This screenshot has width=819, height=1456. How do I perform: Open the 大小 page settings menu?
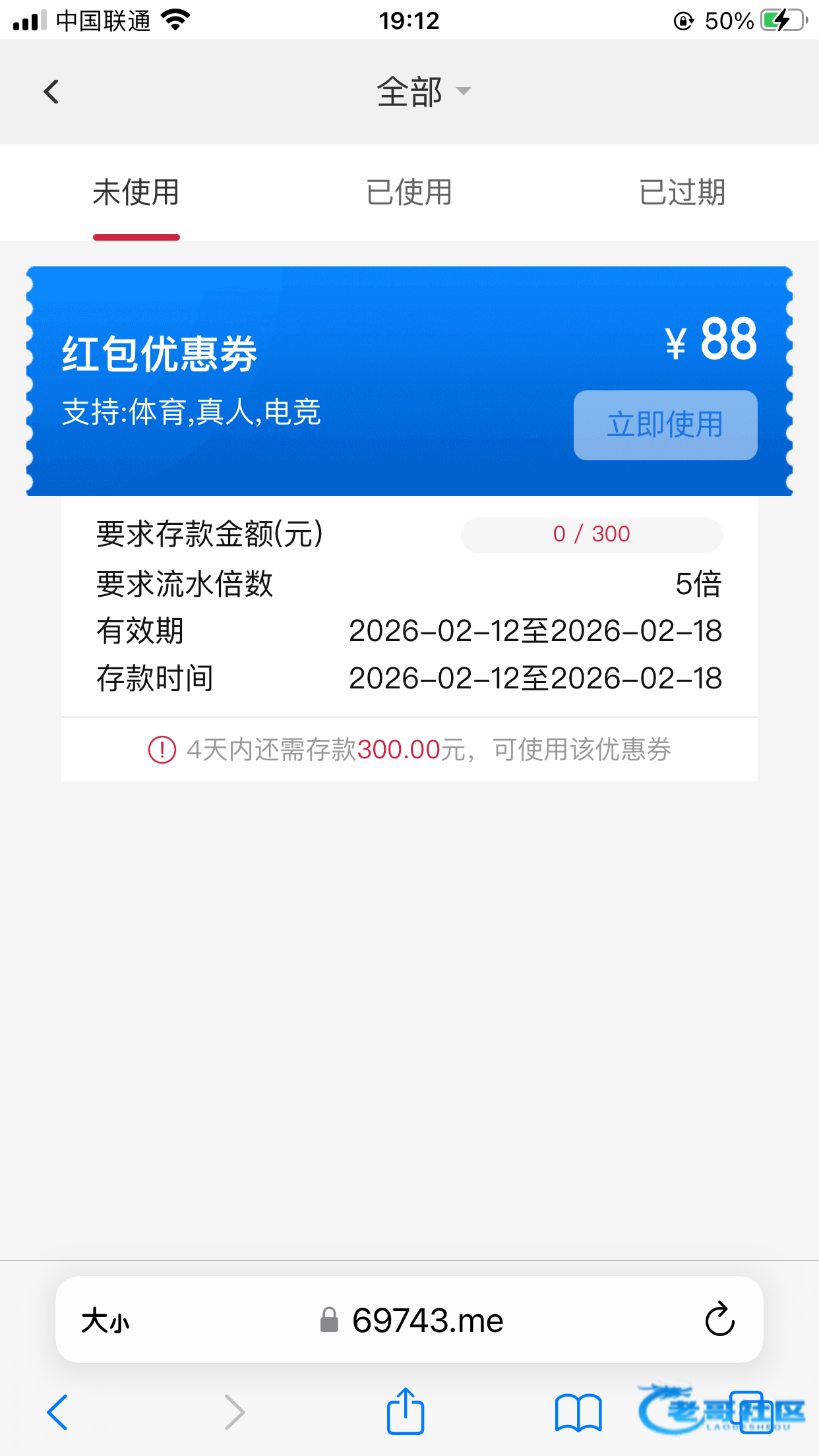(106, 1321)
